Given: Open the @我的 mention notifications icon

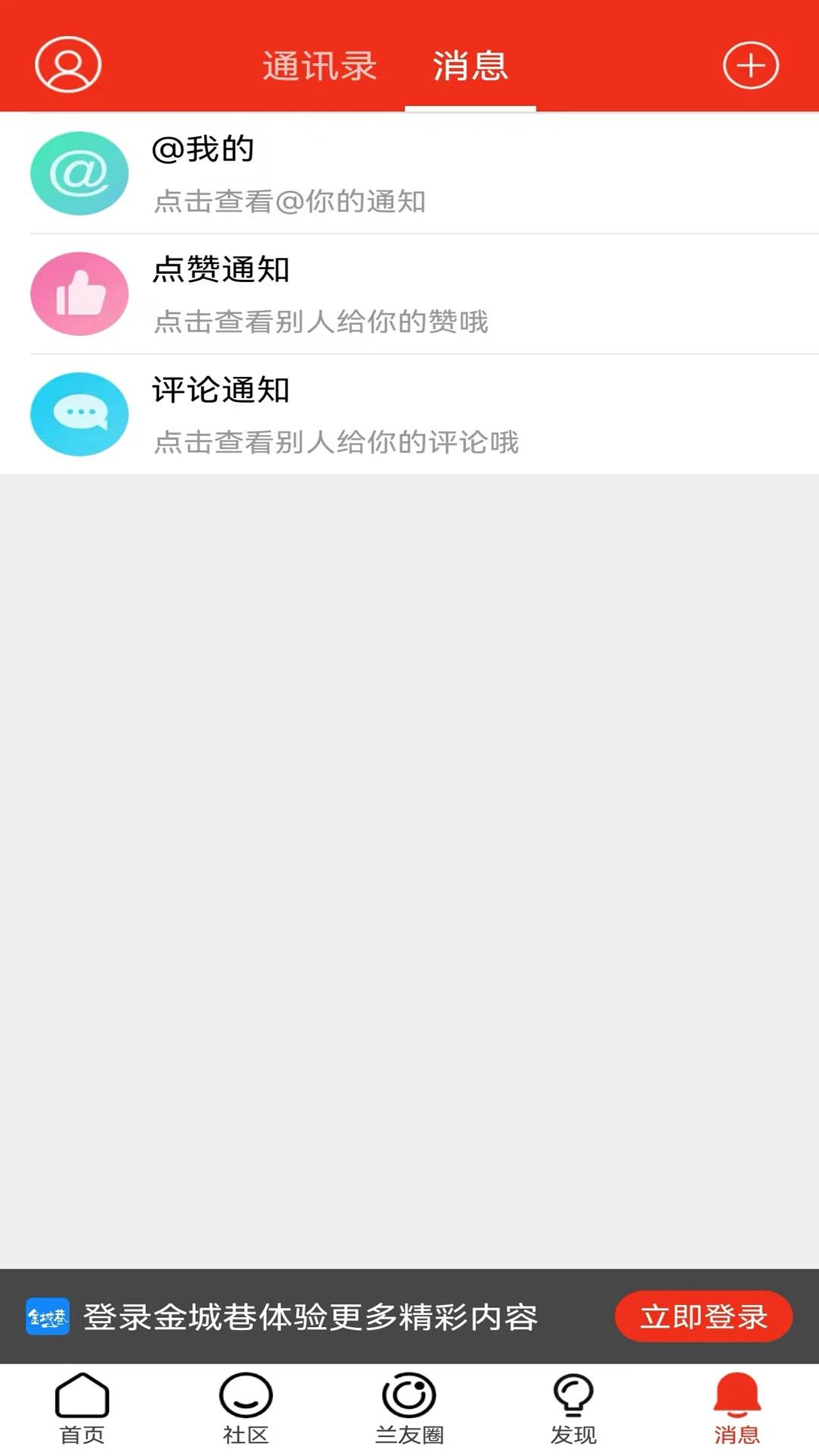Looking at the screenshot, I should point(79,173).
